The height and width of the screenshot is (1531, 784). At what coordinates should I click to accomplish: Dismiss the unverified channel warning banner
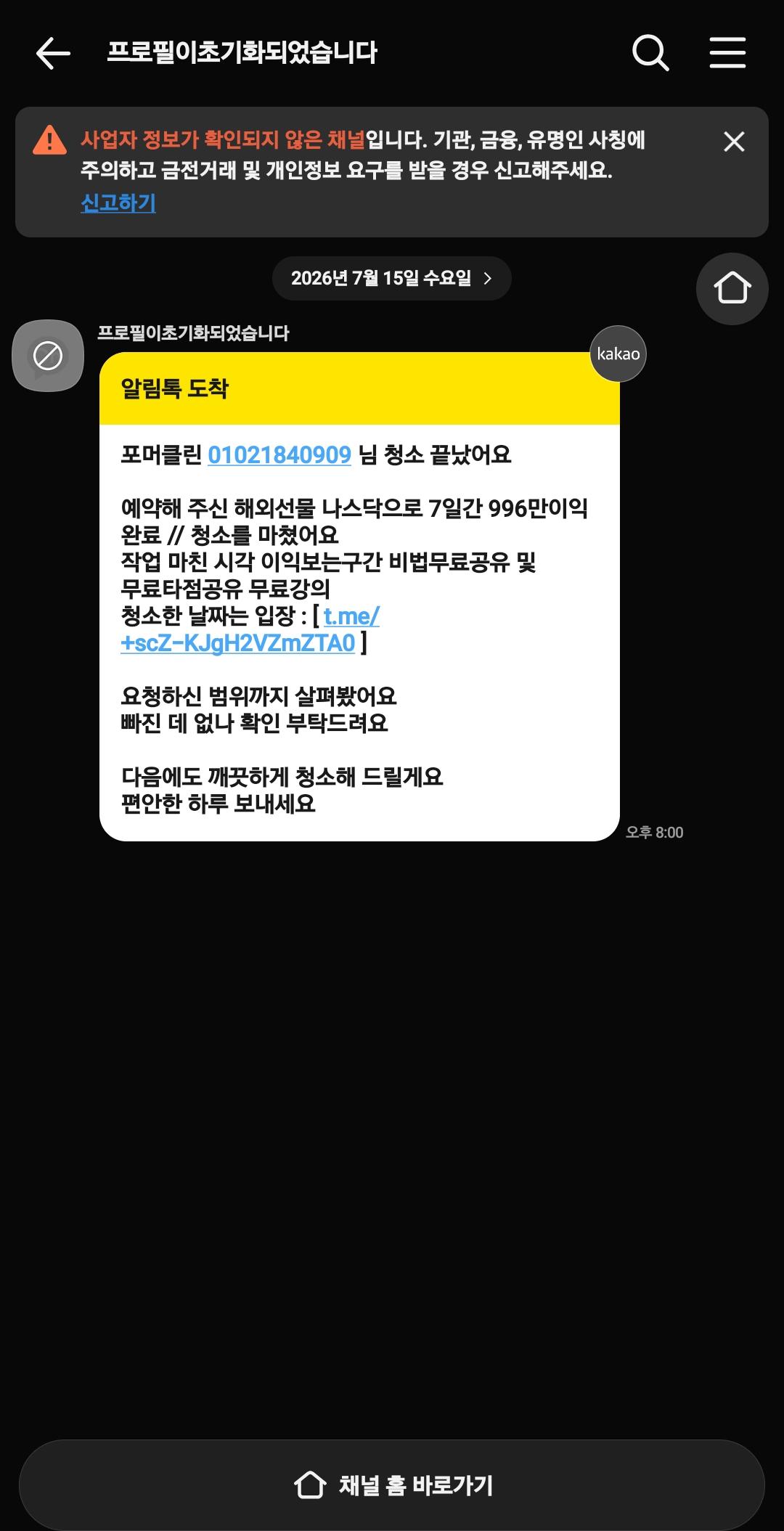(x=734, y=142)
